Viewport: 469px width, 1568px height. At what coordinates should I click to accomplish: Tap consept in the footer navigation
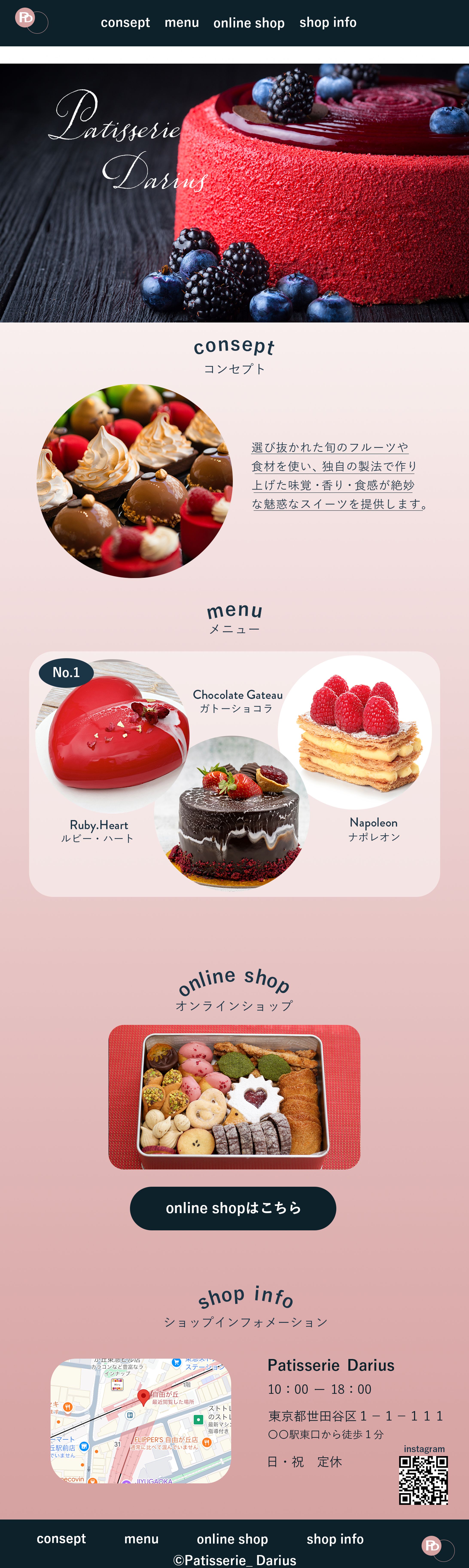(x=61, y=1539)
